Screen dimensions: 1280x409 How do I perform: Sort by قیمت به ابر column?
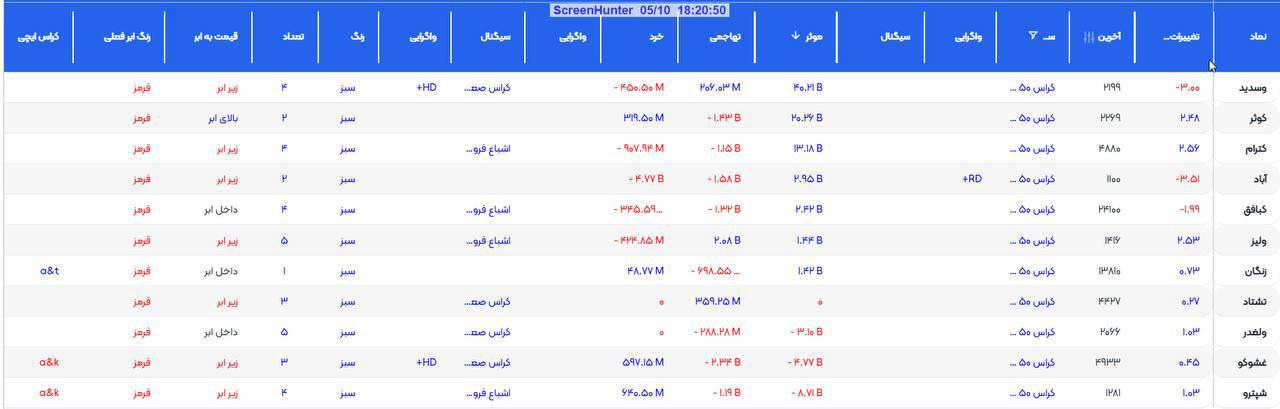tap(216, 36)
